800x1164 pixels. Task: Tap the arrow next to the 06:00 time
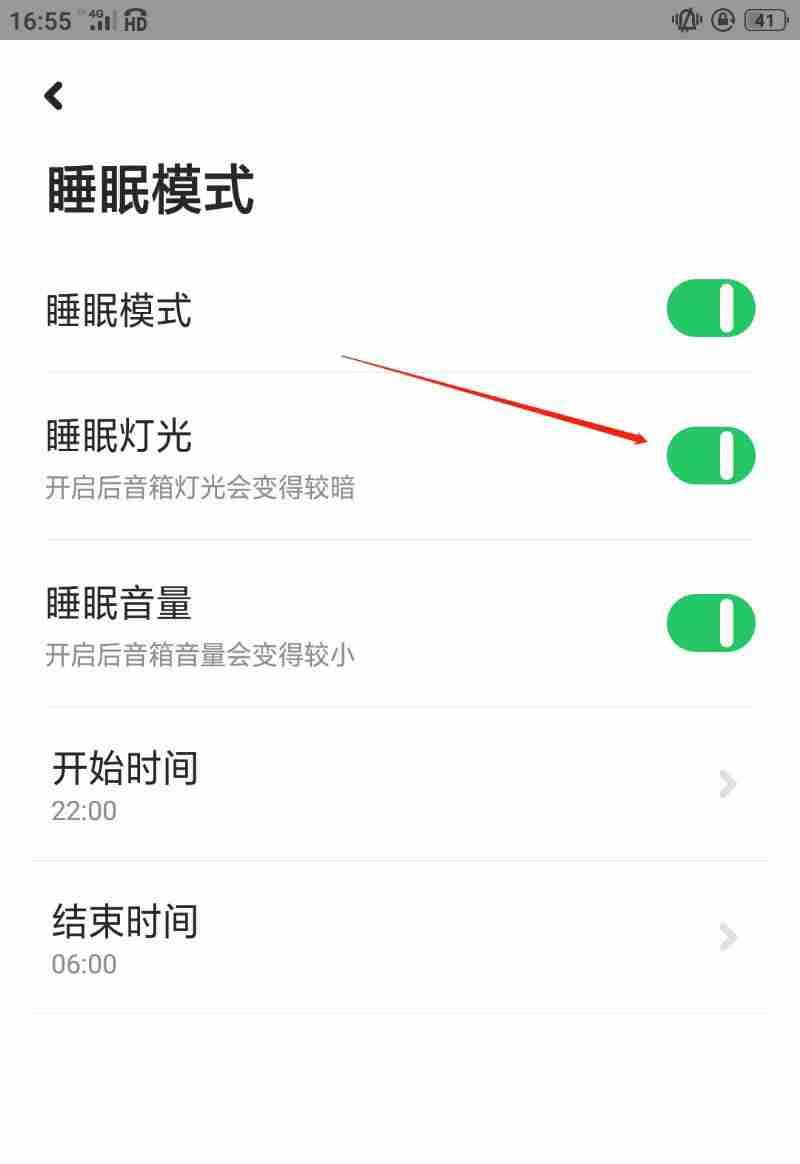pos(727,937)
